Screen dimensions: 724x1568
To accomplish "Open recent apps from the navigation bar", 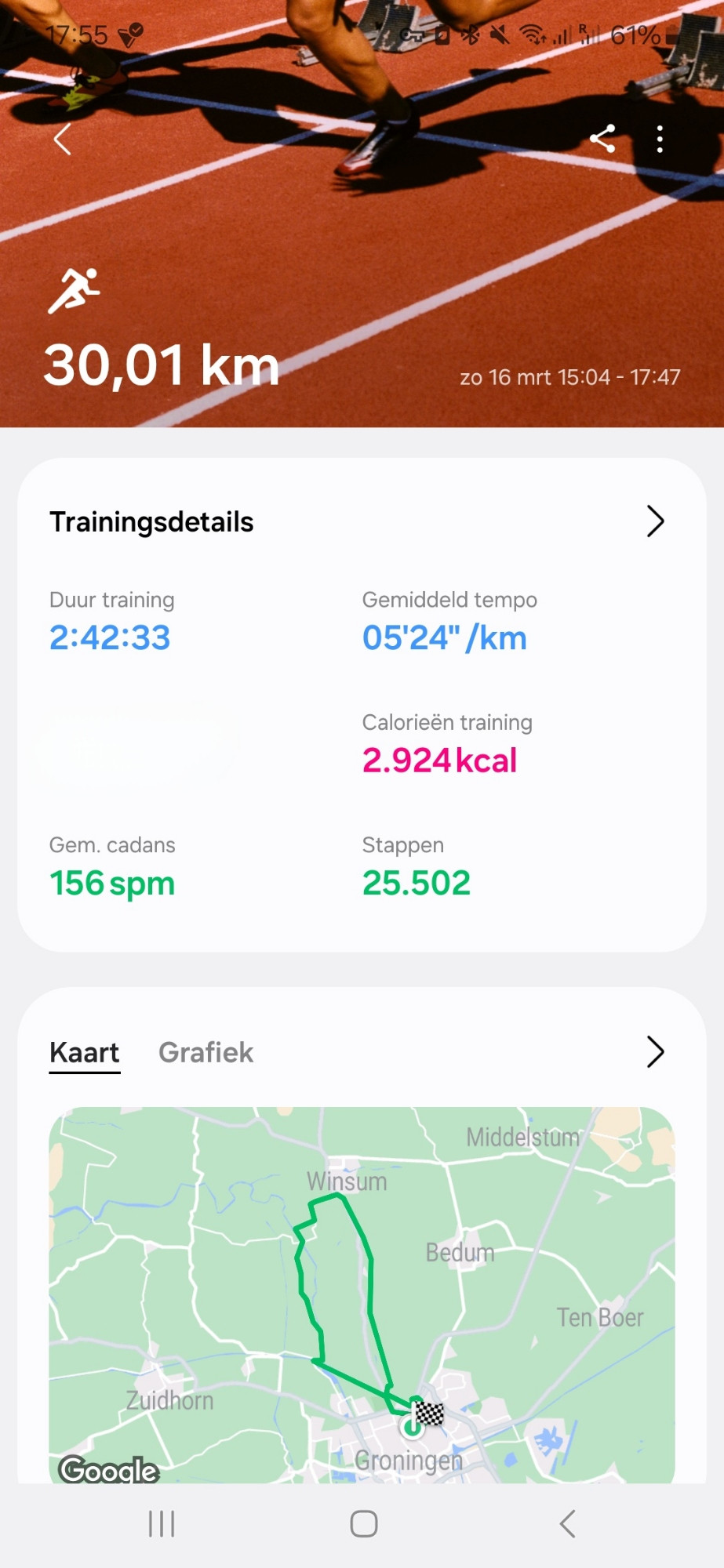I will (162, 1524).
